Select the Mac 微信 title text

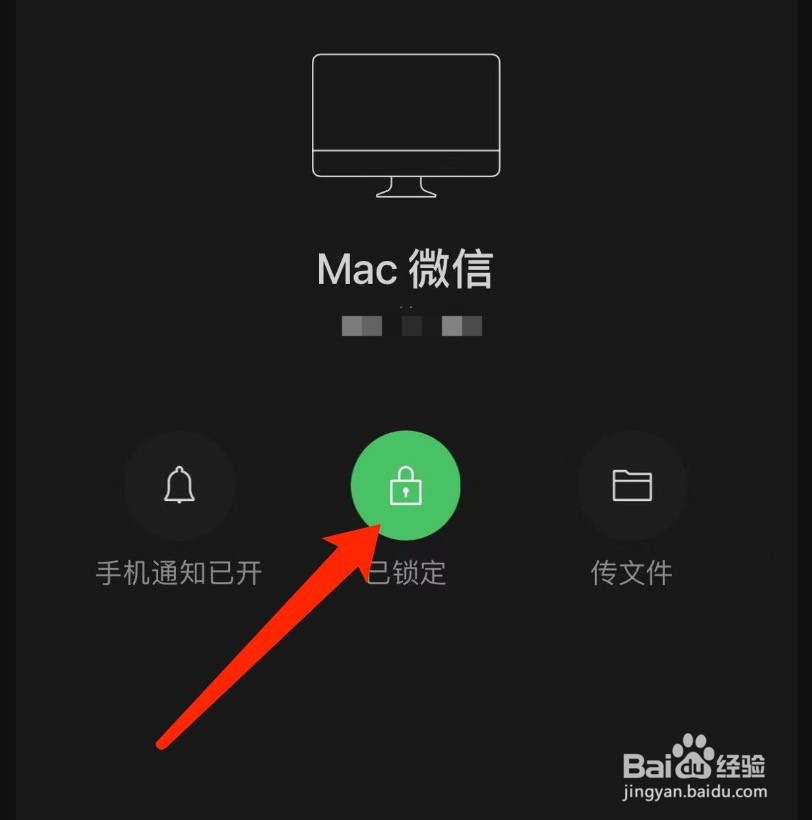[406, 268]
